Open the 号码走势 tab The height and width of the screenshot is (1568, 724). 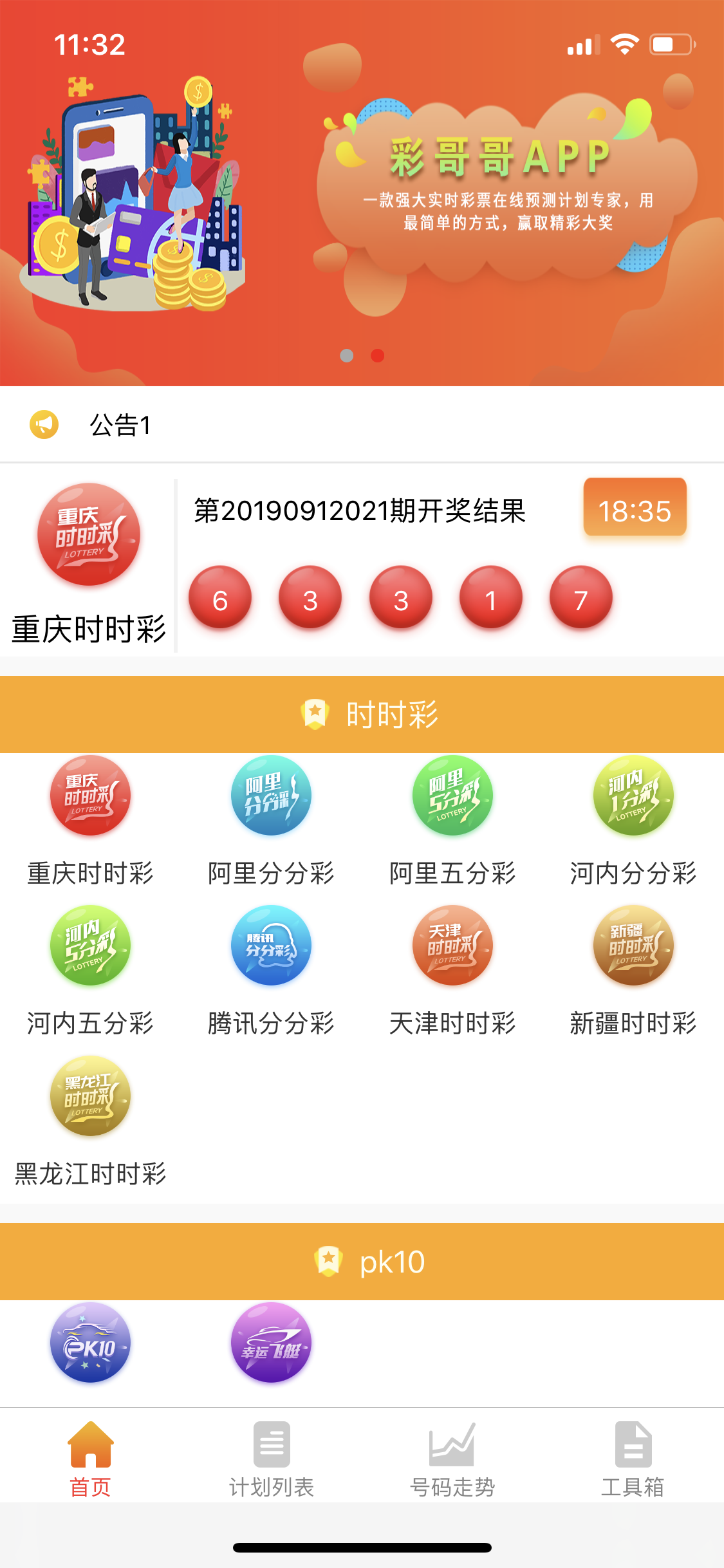(452, 1459)
